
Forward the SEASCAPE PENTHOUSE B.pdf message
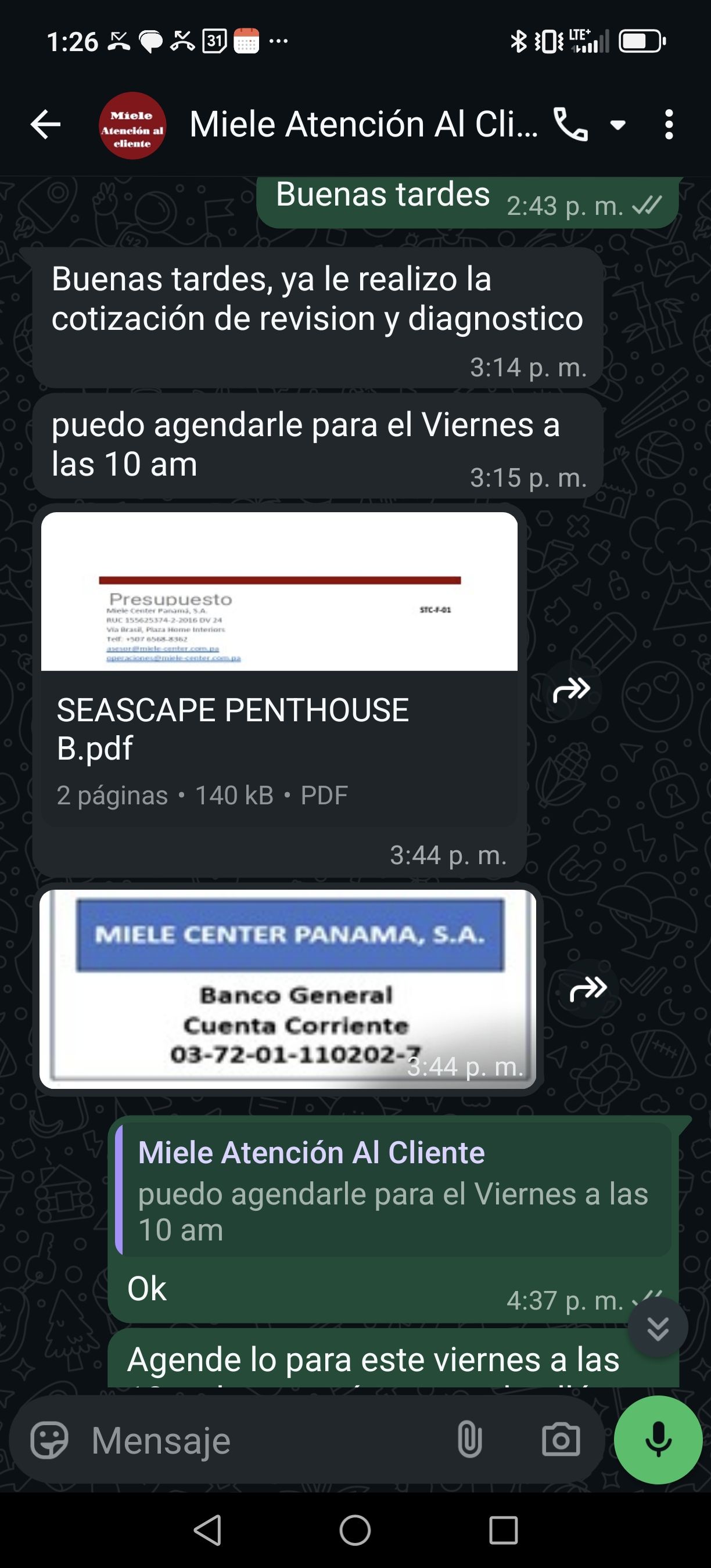click(572, 690)
